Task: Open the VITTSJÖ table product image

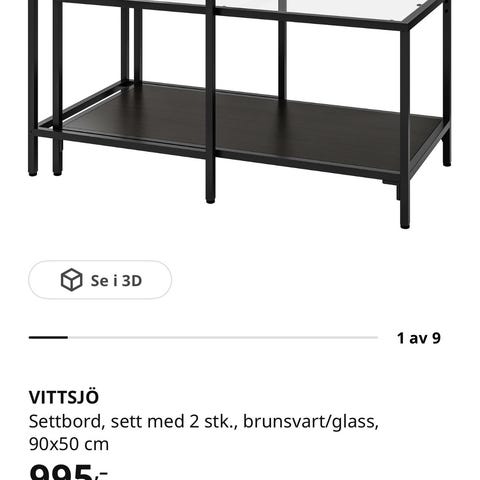Action: tap(240, 114)
